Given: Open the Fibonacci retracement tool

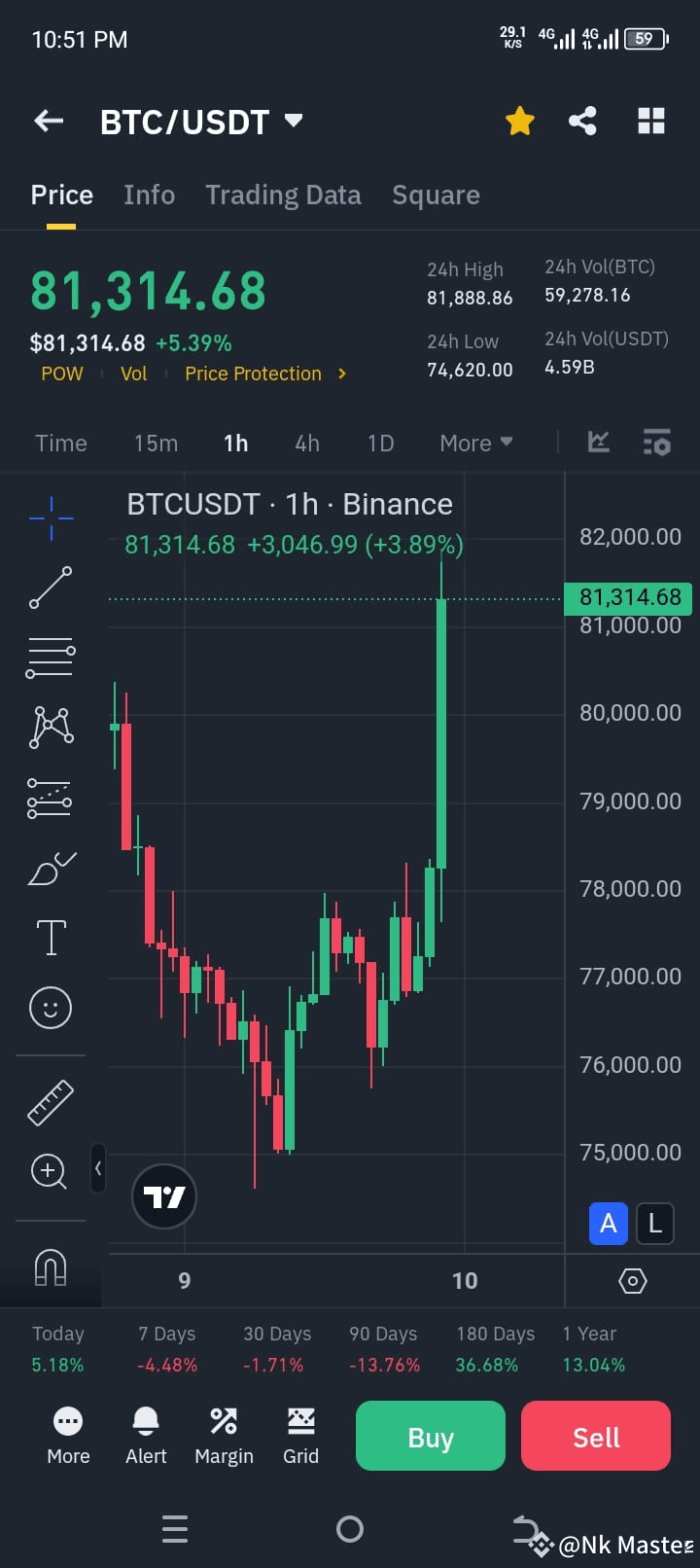Looking at the screenshot, I should [50, 658].
